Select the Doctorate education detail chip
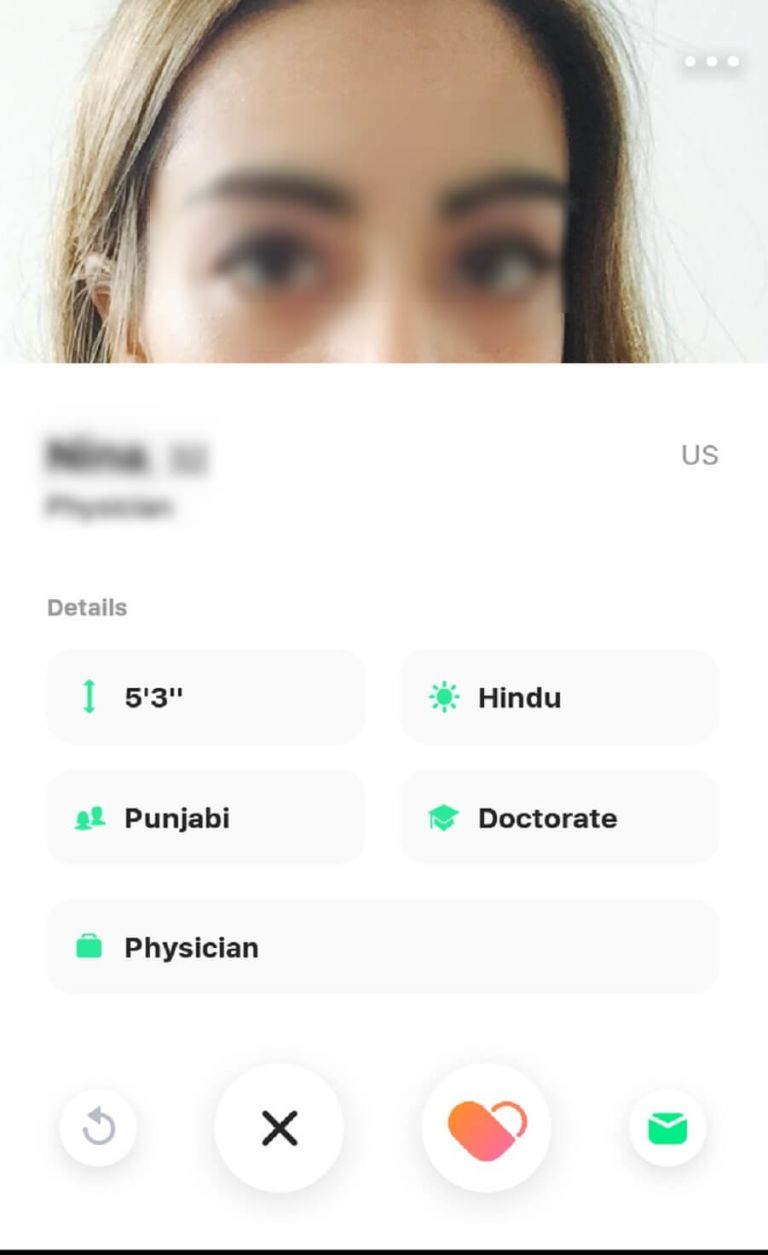The height and width of the screenshot is (1255, 768). tap(558, 817)
